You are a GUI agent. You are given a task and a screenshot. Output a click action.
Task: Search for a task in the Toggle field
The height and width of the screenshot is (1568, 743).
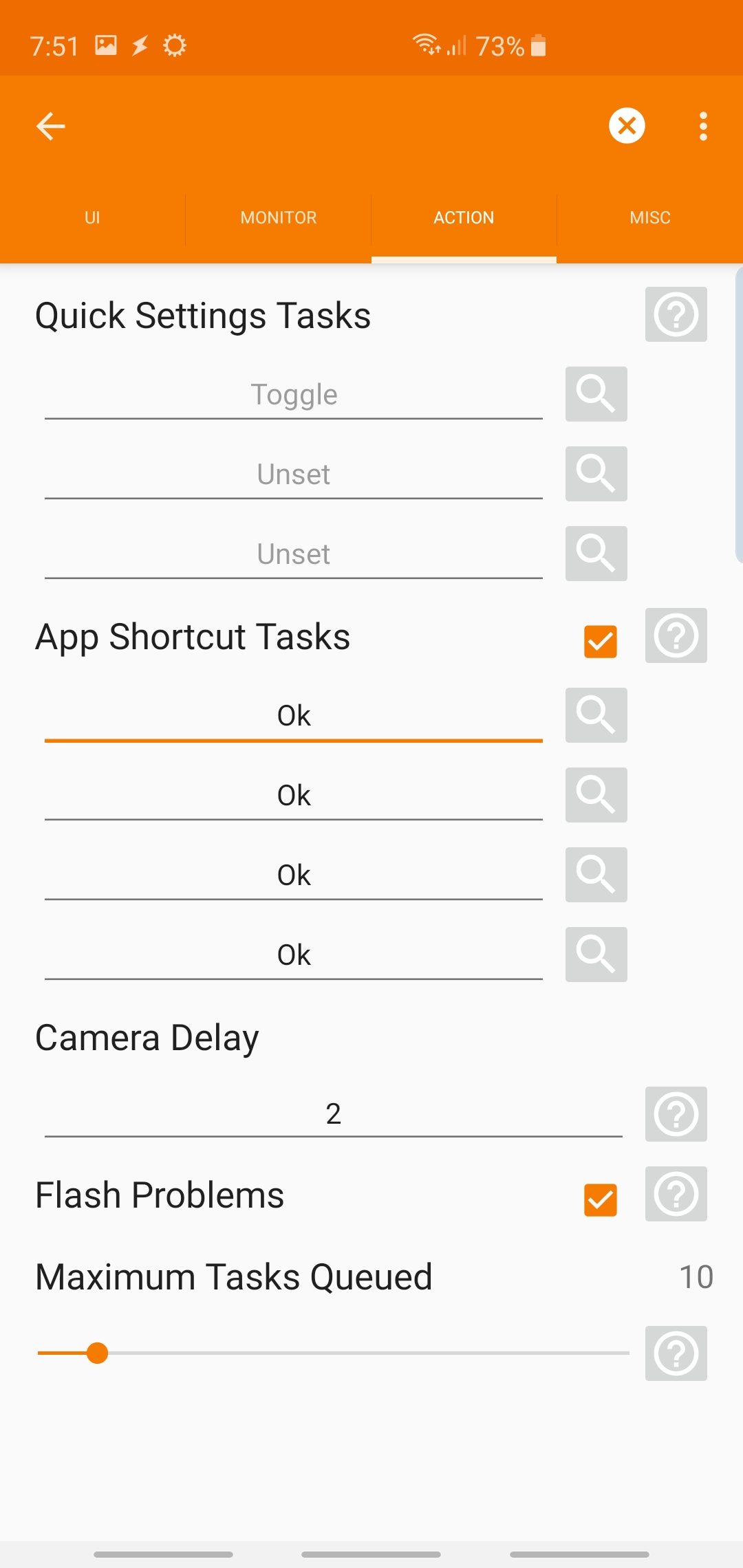click(x=596, y=394)
